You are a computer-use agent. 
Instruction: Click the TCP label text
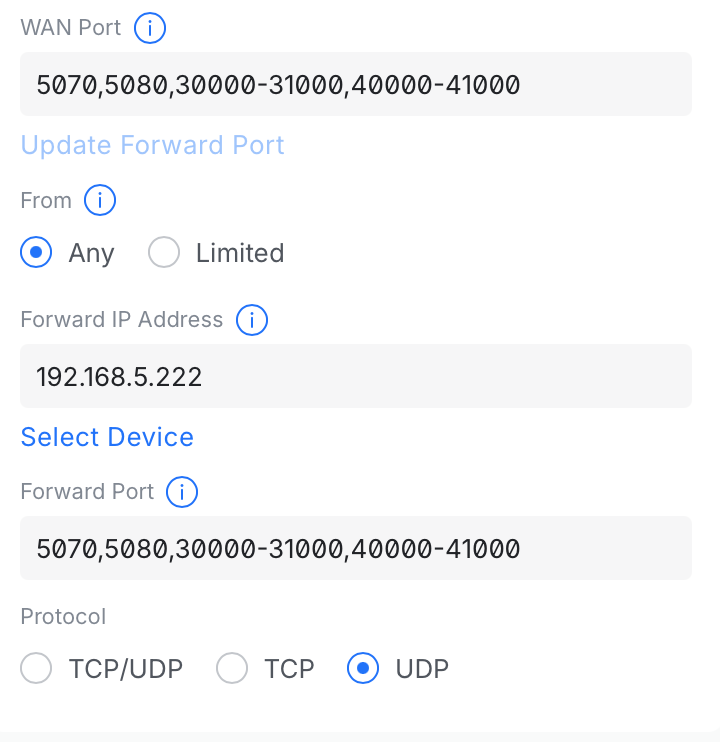[x=291, y=668]
